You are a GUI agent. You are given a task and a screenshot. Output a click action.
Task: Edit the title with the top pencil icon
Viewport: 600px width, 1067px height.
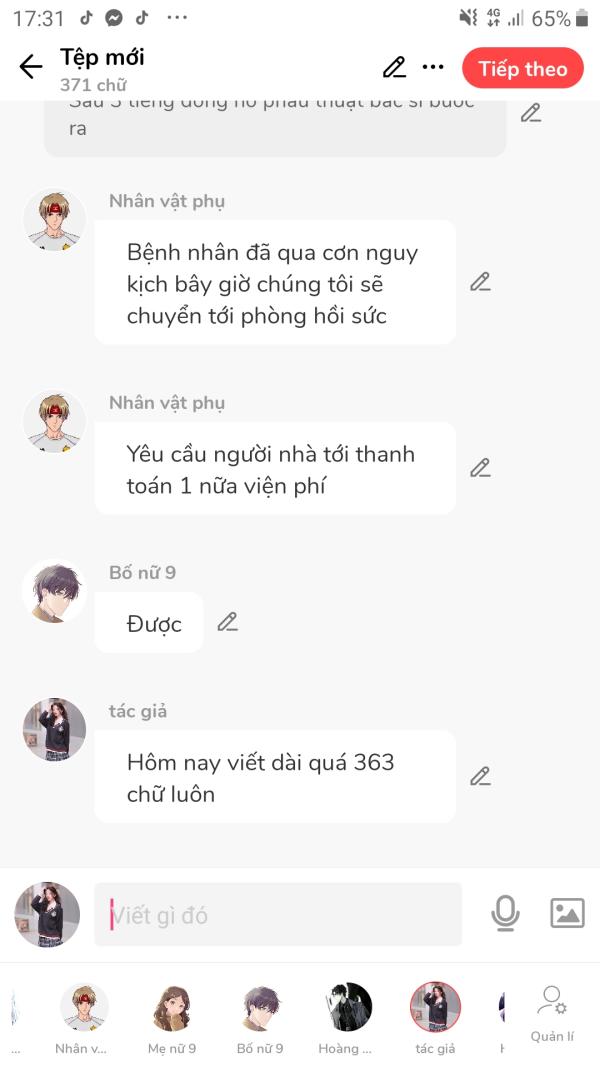point(395,67)
